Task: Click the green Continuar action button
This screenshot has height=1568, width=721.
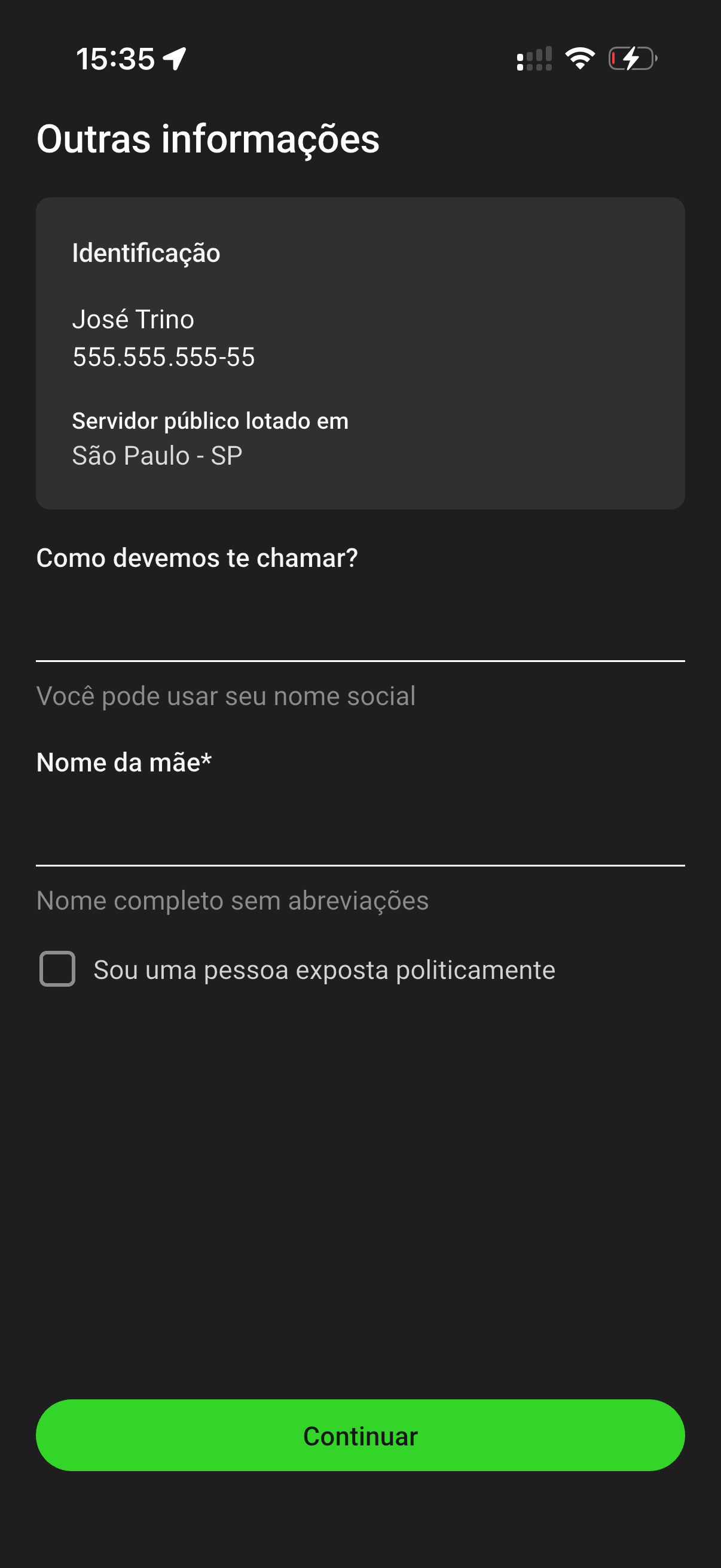Action: click(x=360, y=1435)
